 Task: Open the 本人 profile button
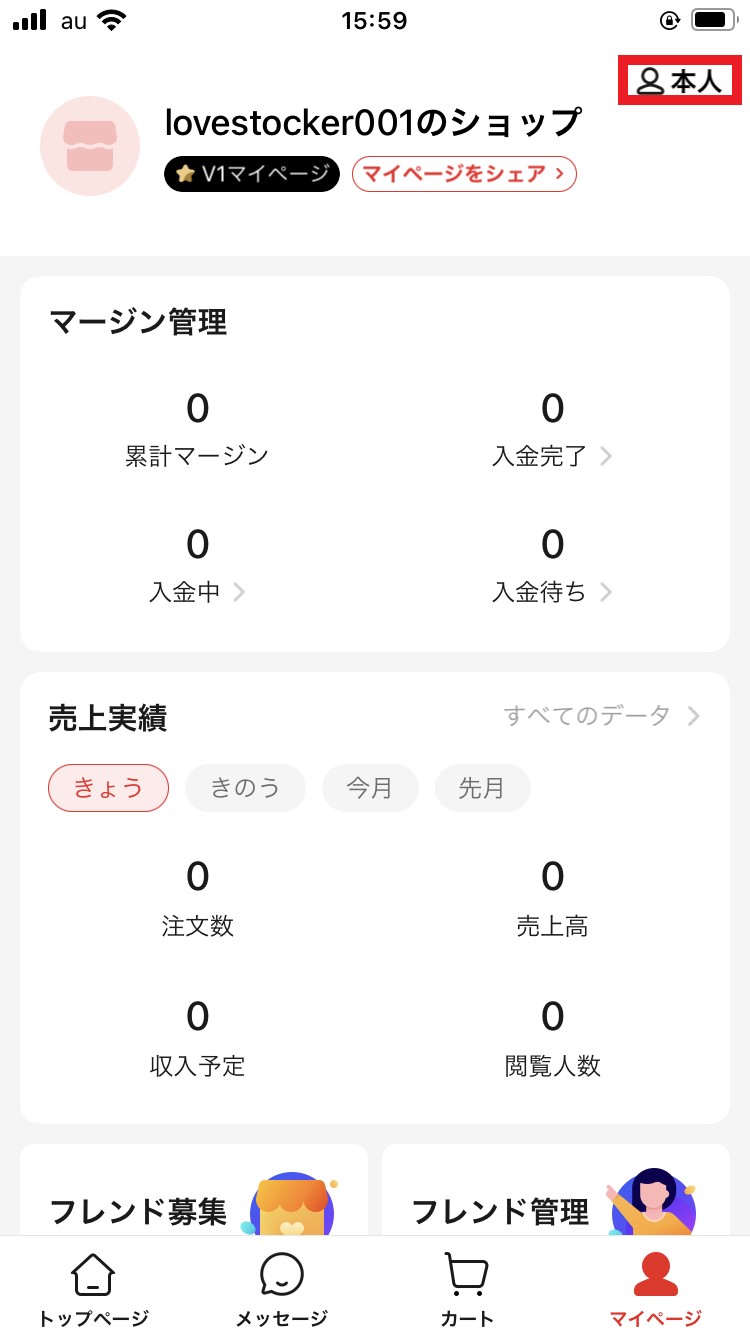(680, 80)
